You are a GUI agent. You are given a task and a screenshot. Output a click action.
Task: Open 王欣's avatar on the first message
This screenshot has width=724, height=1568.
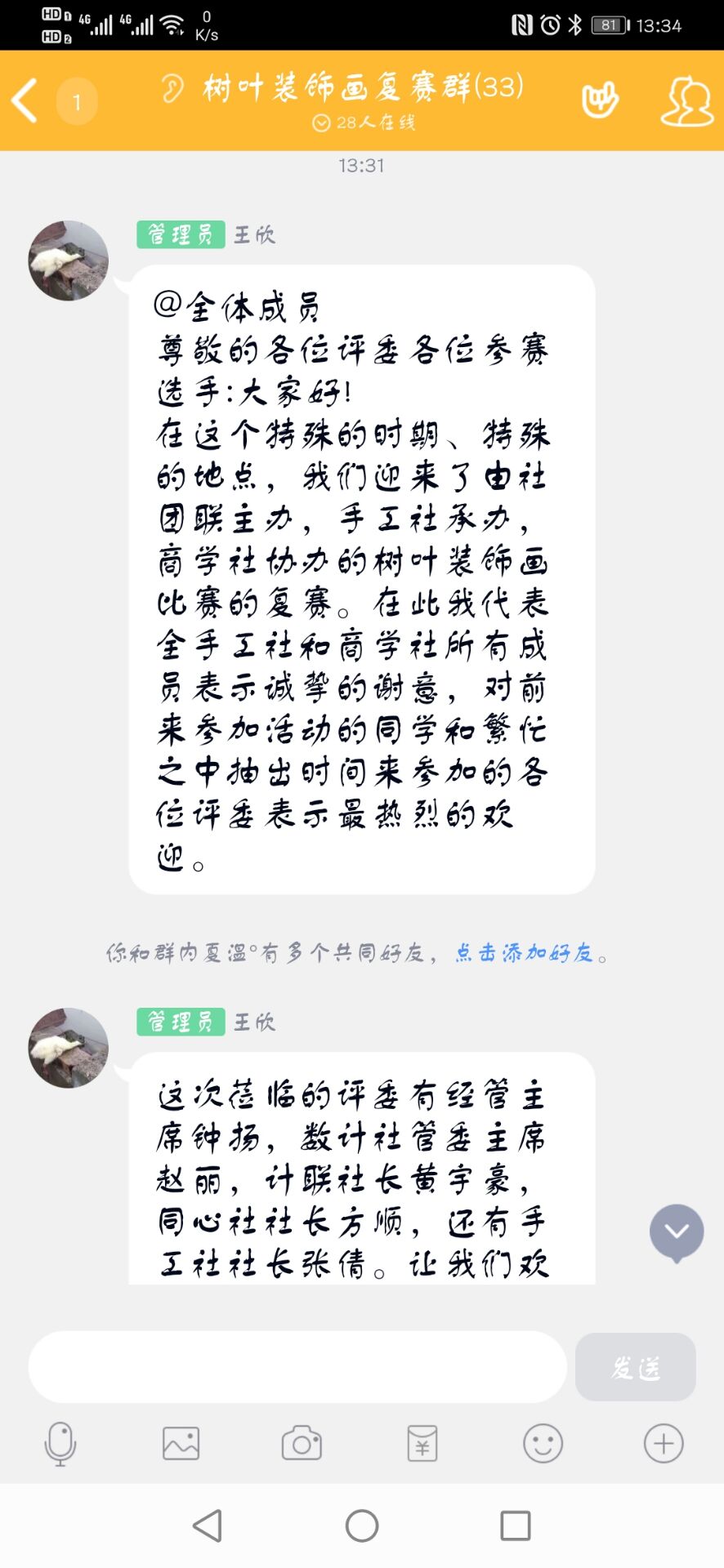69,261
